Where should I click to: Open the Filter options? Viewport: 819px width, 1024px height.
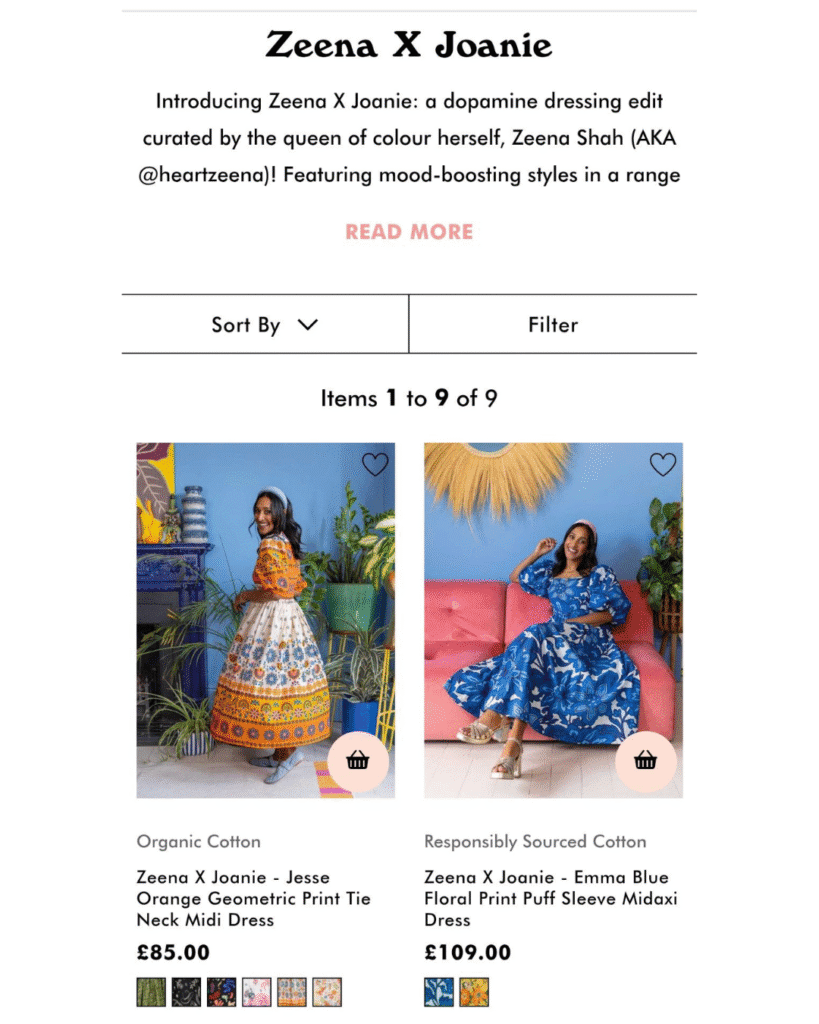[553, 325]
